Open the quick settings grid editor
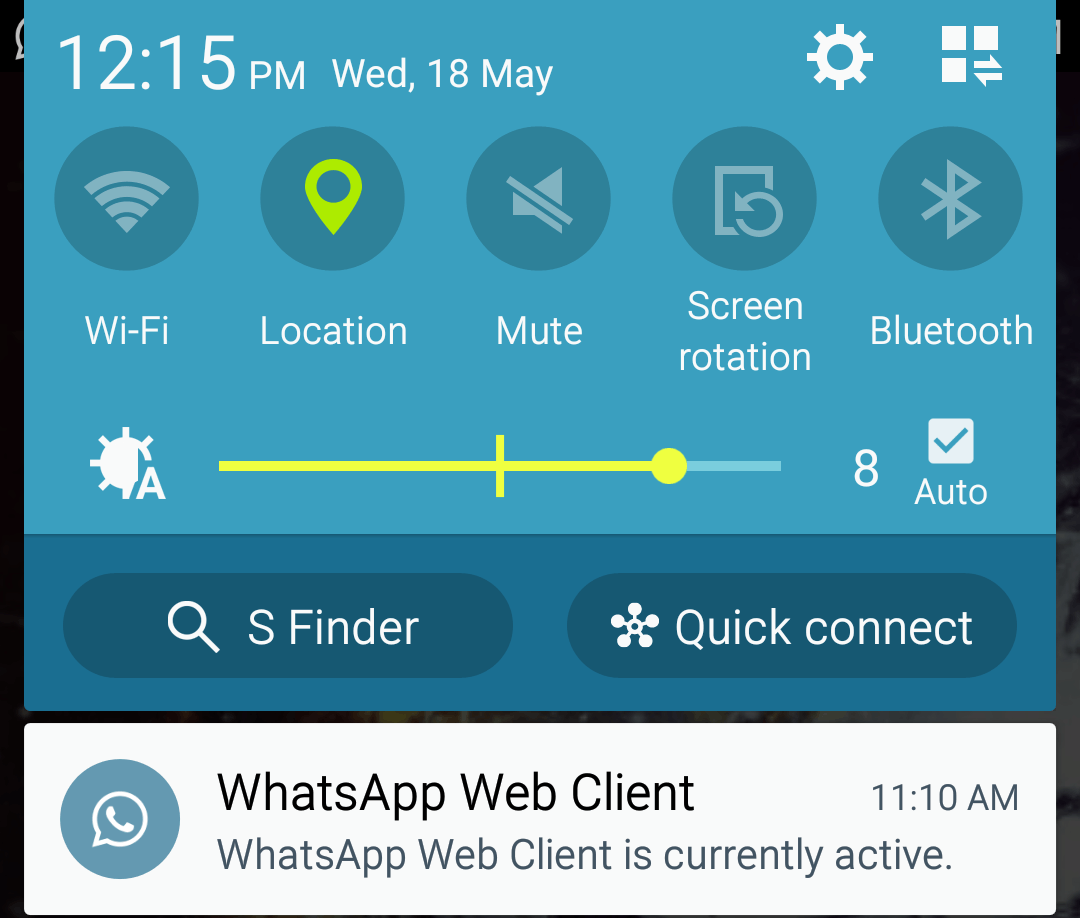1080x918 pixels. pos(970,57)
